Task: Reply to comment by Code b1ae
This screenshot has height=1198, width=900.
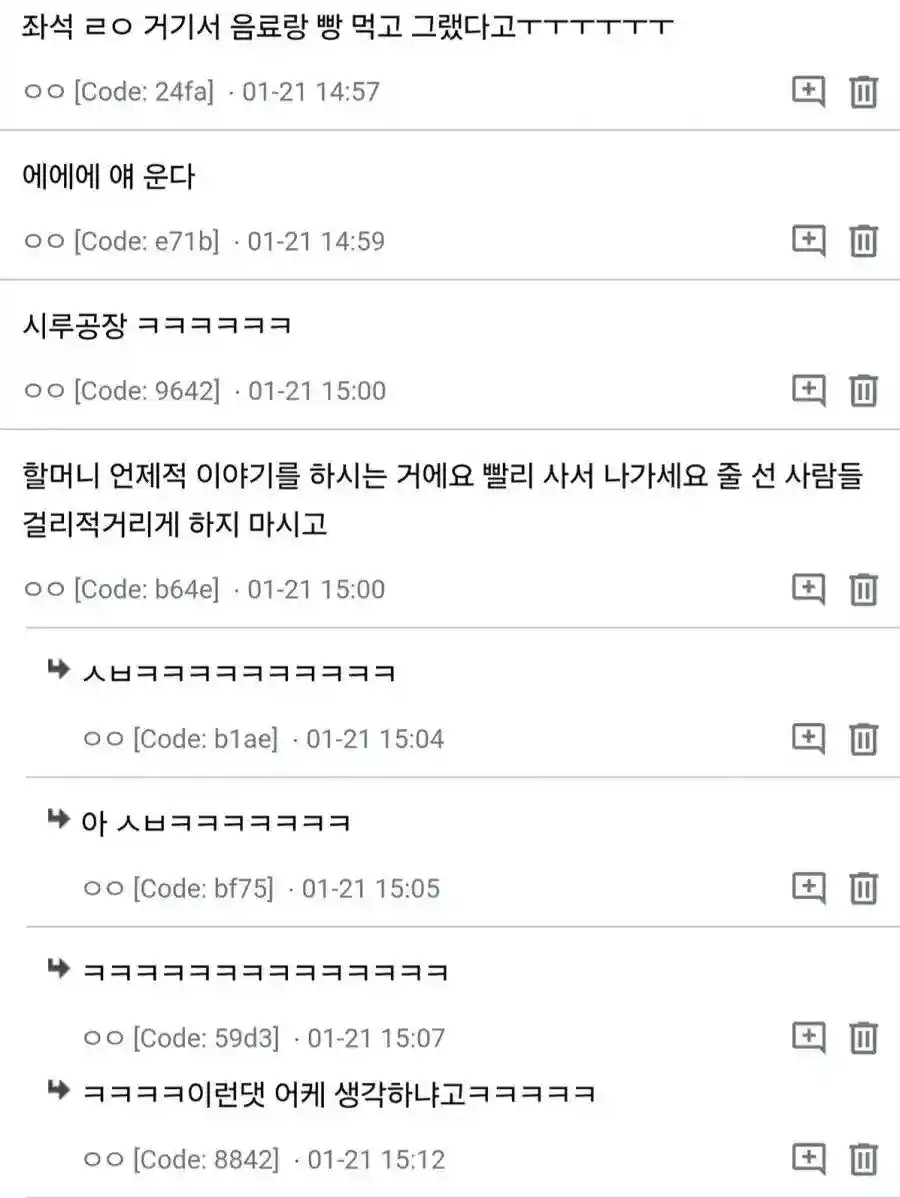Action: coord(808,739)
